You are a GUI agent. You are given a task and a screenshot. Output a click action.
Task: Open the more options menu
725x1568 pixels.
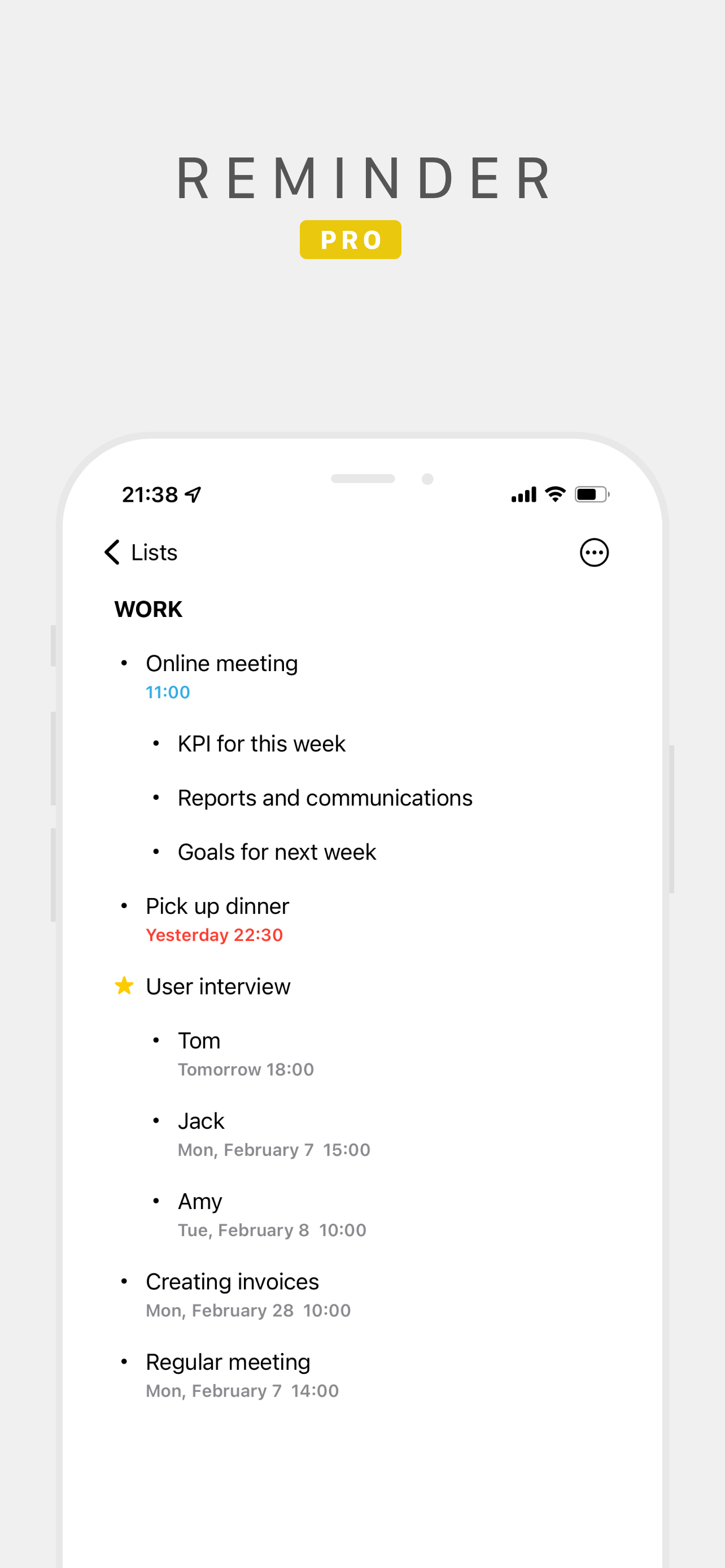(593, 552)
